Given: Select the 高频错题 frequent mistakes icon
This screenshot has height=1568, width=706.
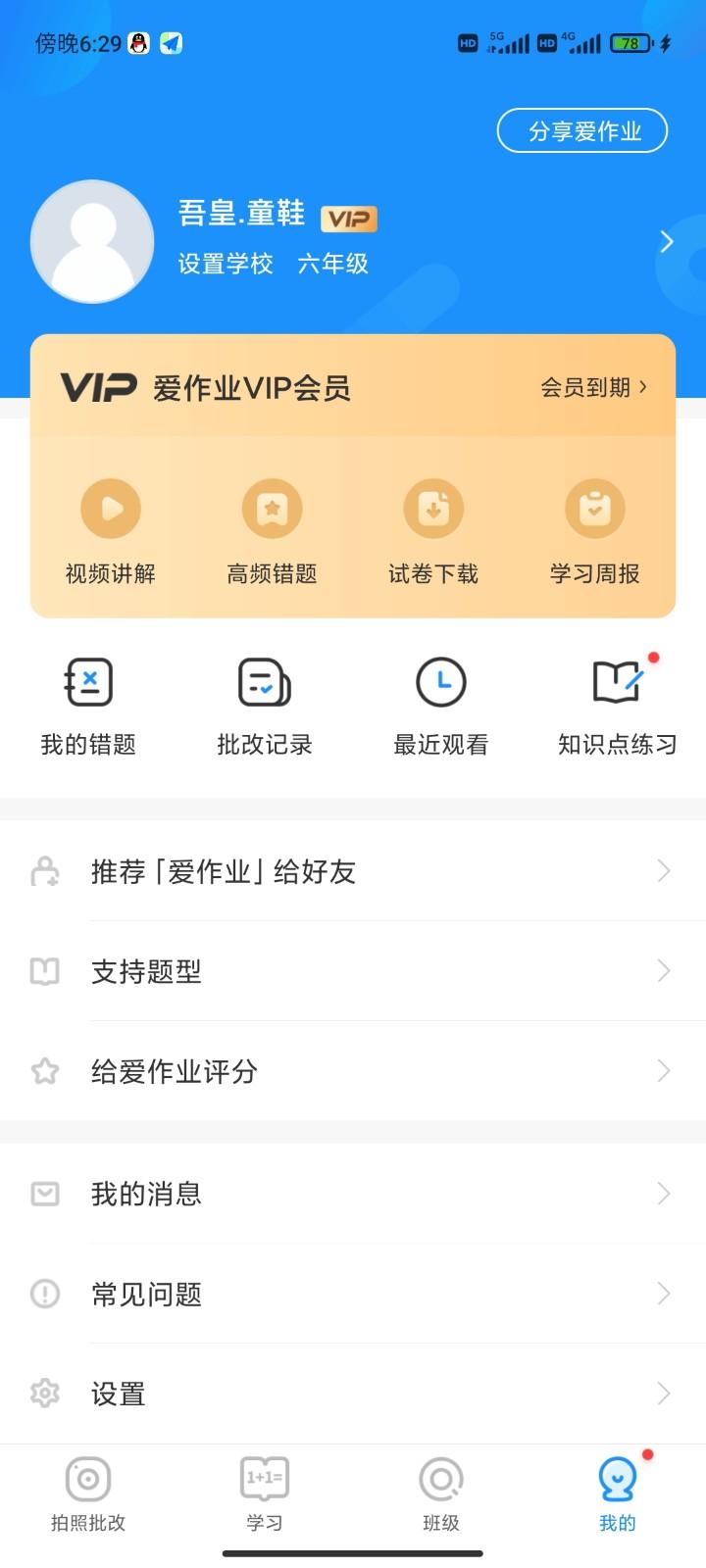Looking at the screenshot, I should (272, 529).
